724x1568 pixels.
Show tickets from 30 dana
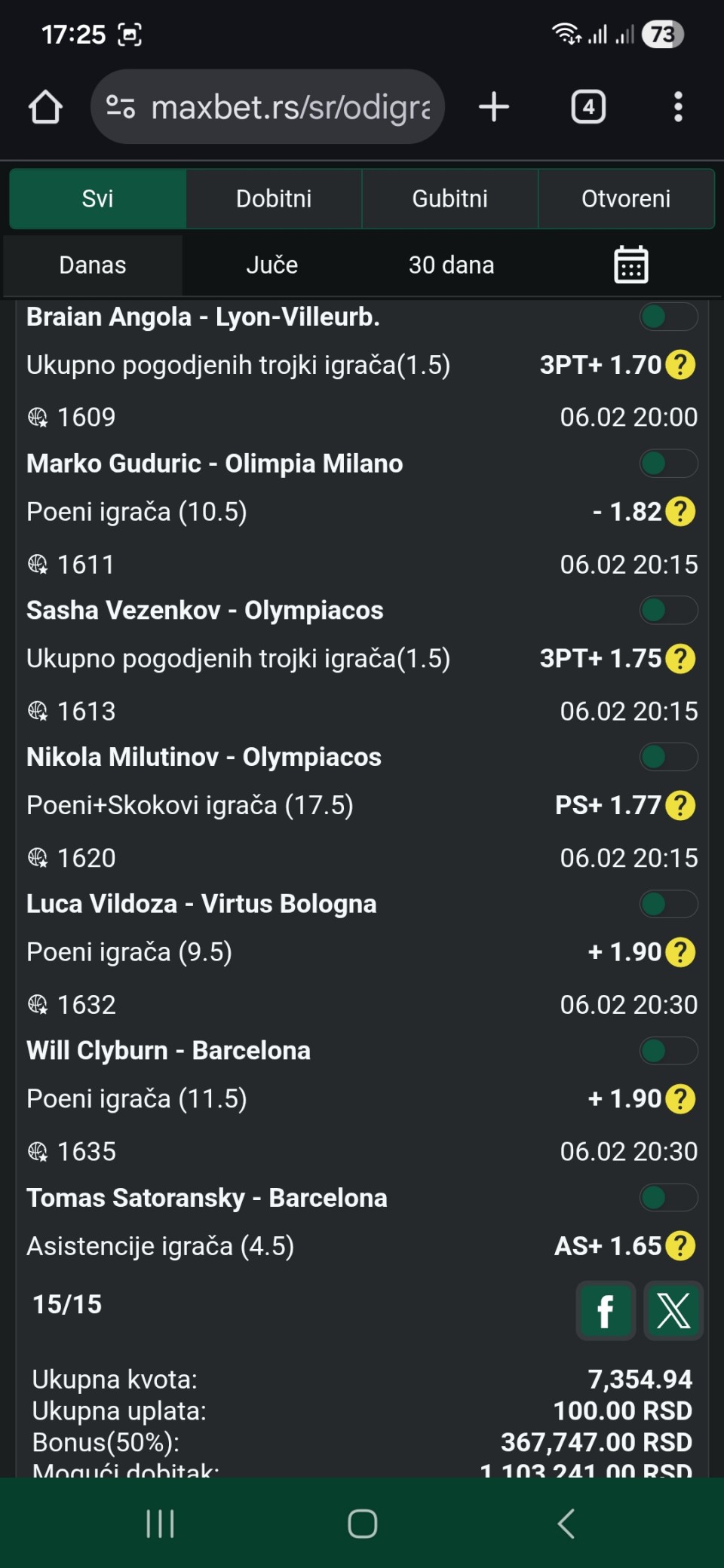[451, 265]
